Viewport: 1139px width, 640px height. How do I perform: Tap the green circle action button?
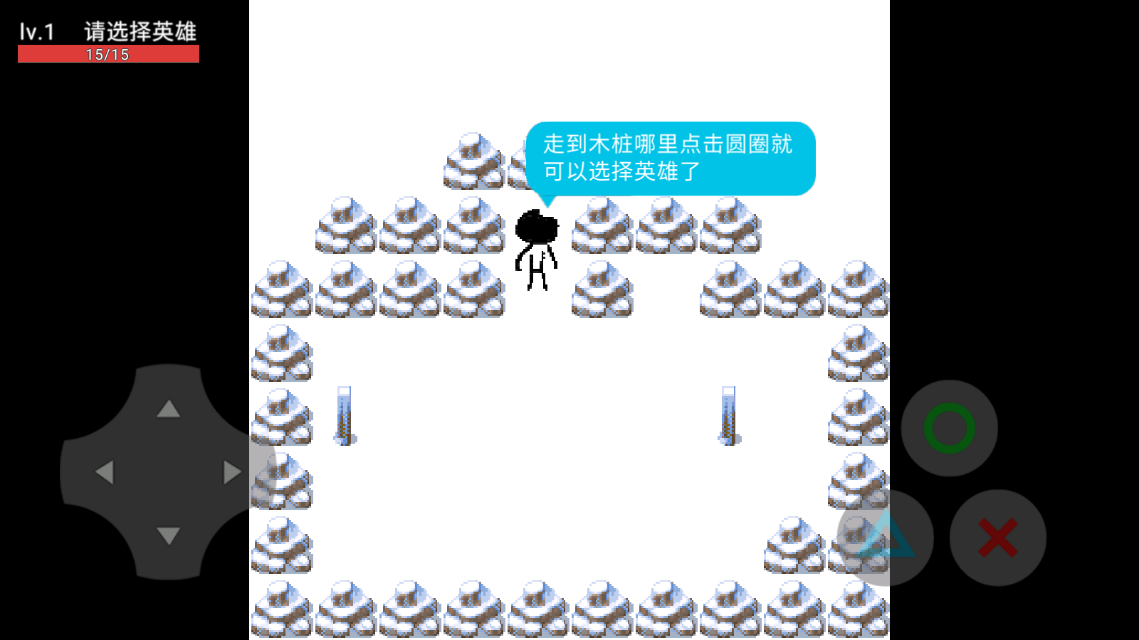tap(949, 429)
